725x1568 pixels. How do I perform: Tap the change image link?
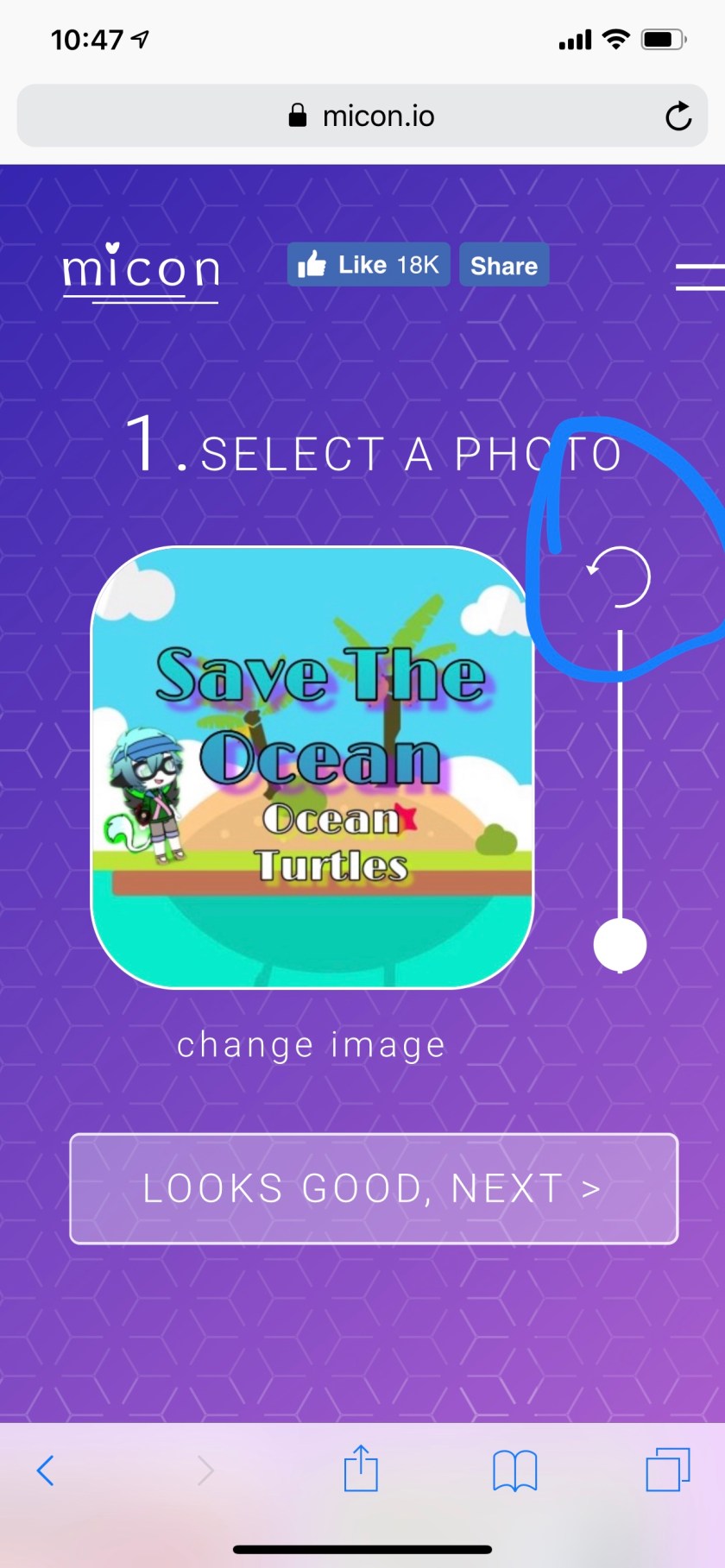pos(311,1045)
